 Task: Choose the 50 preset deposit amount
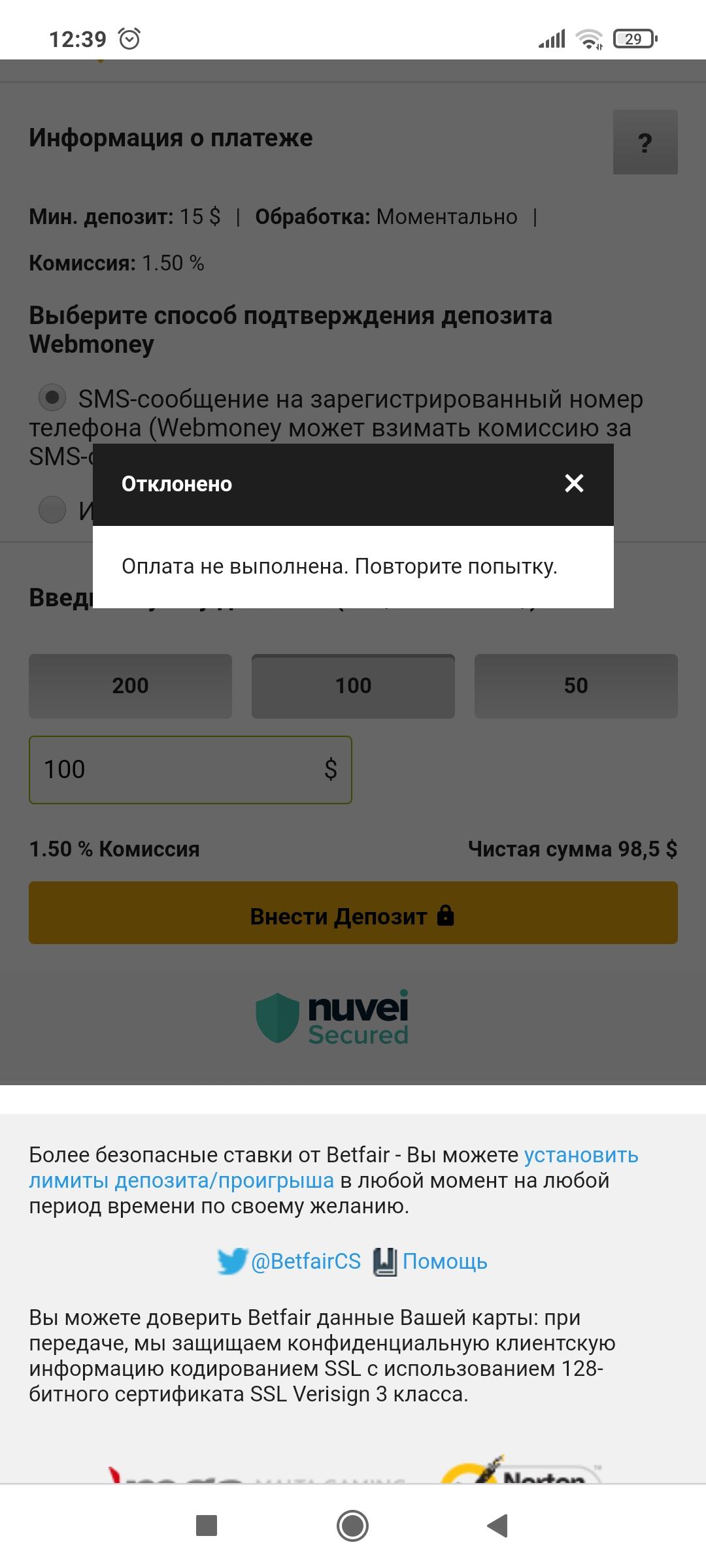click(576, 686)
